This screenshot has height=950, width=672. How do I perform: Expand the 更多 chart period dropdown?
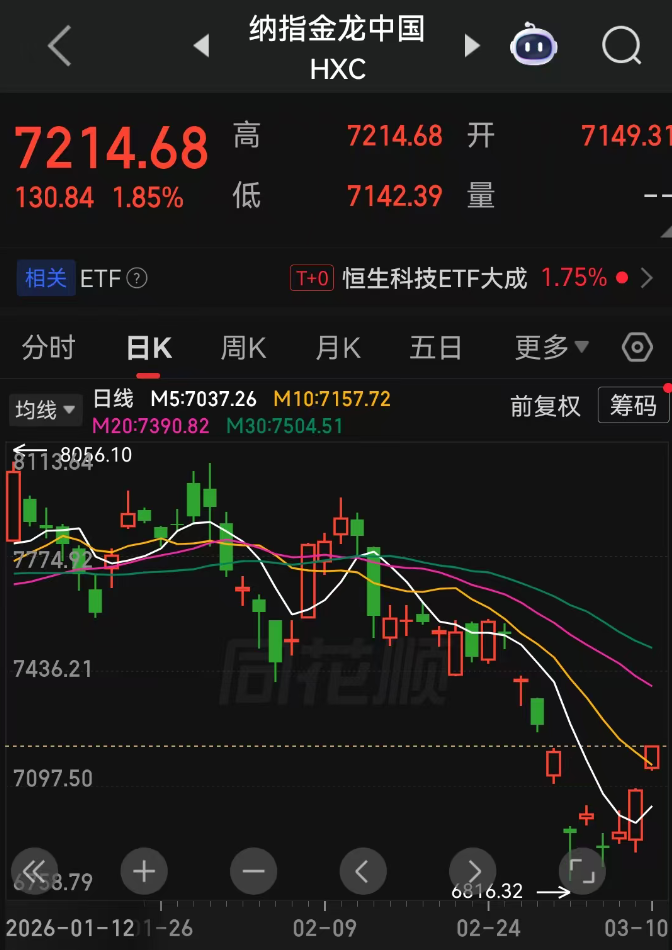coord(551,348)
